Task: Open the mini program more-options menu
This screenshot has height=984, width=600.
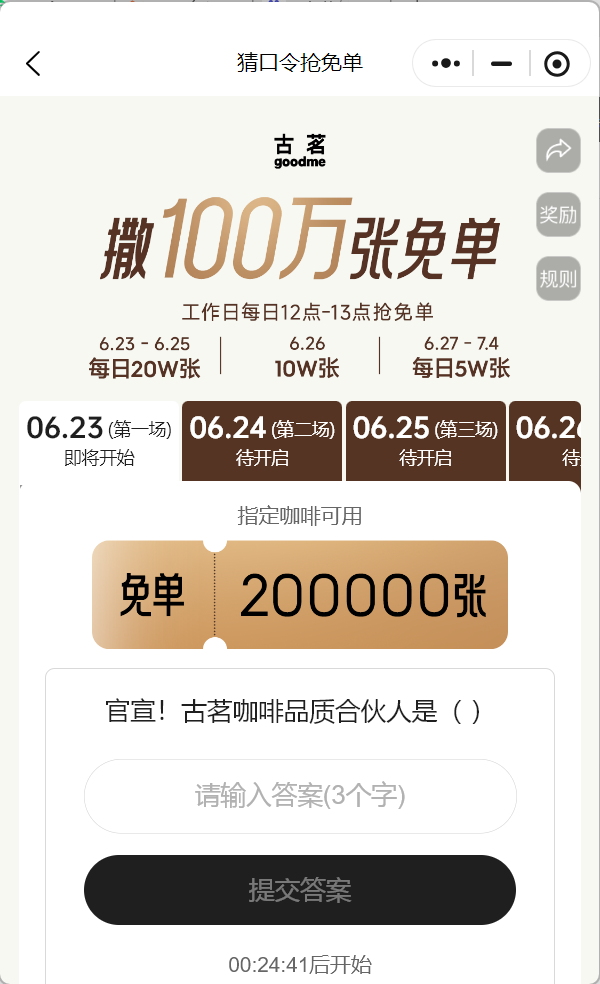Action: pos(446,64)
